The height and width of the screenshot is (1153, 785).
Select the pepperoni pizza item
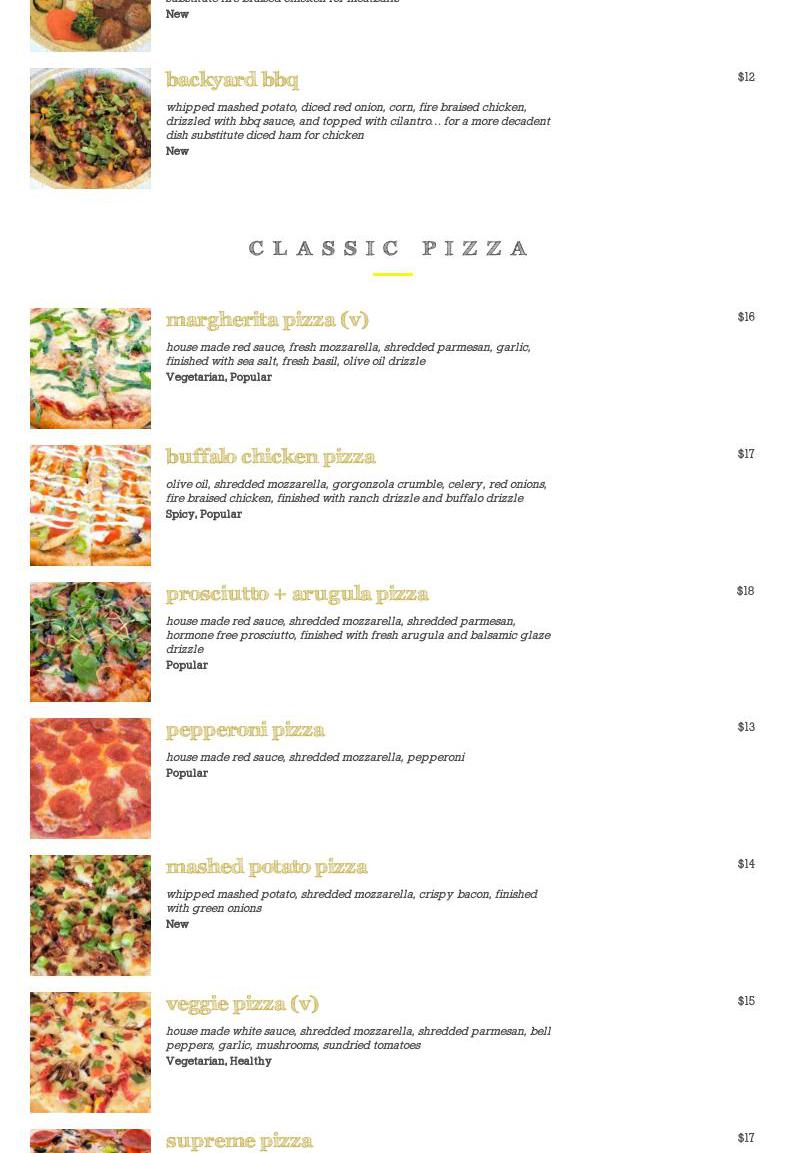tap(245, 730)
